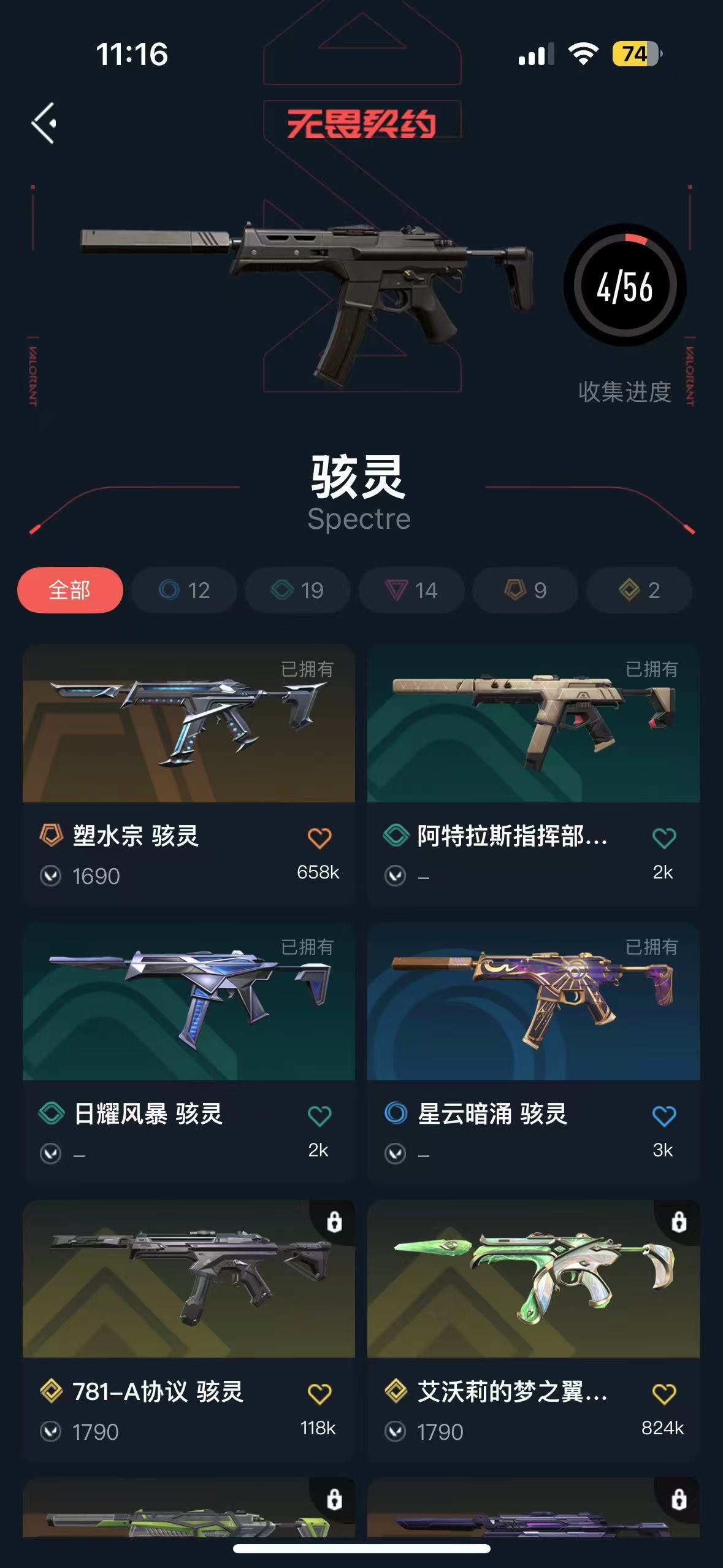Screen dimensions: 723x1568
Task: Filter skins by the tier showing 19
Action: click(297, 590)
